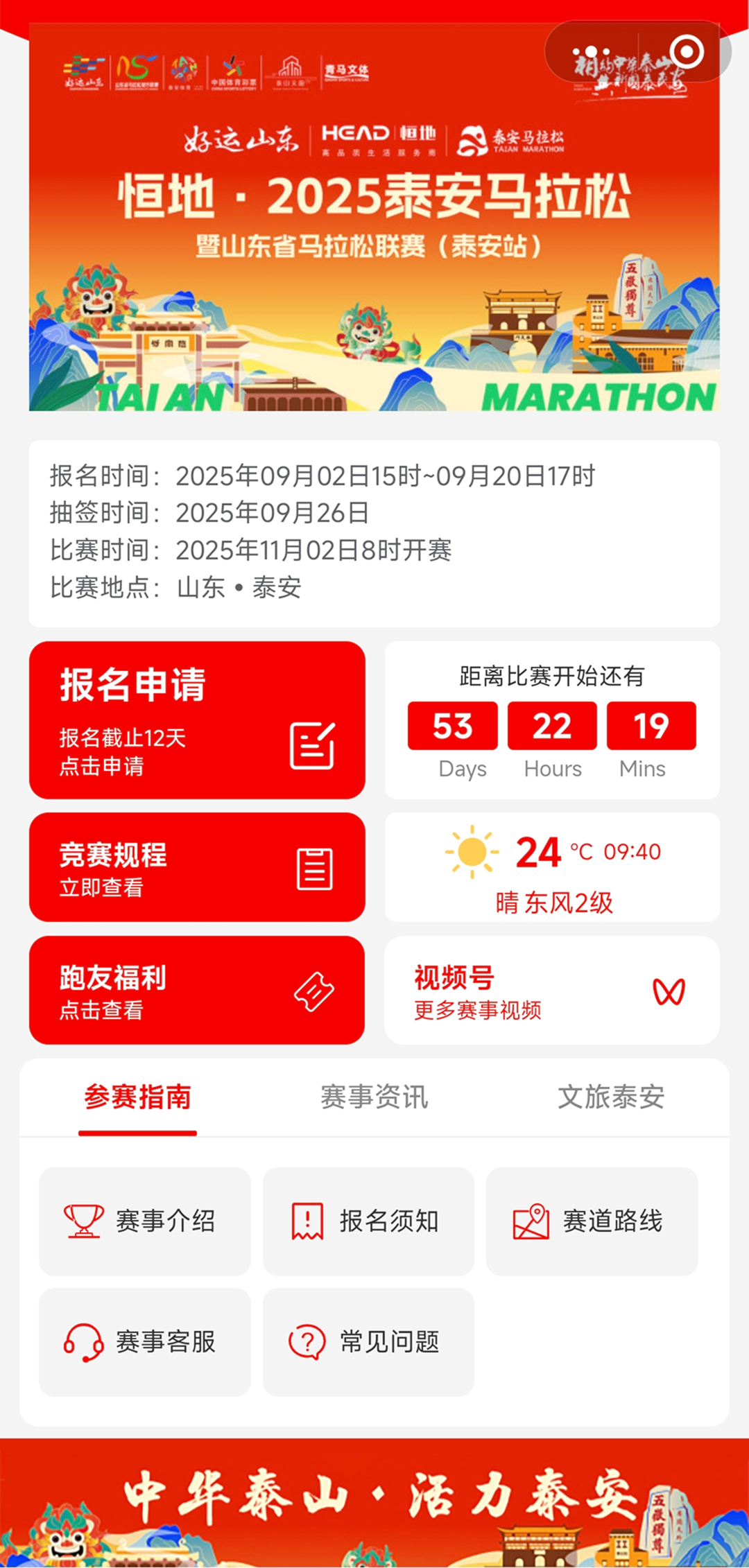Open 常见问题 FAQ
Viewport: 749px width, 1568px height.
pos(368,1342)
